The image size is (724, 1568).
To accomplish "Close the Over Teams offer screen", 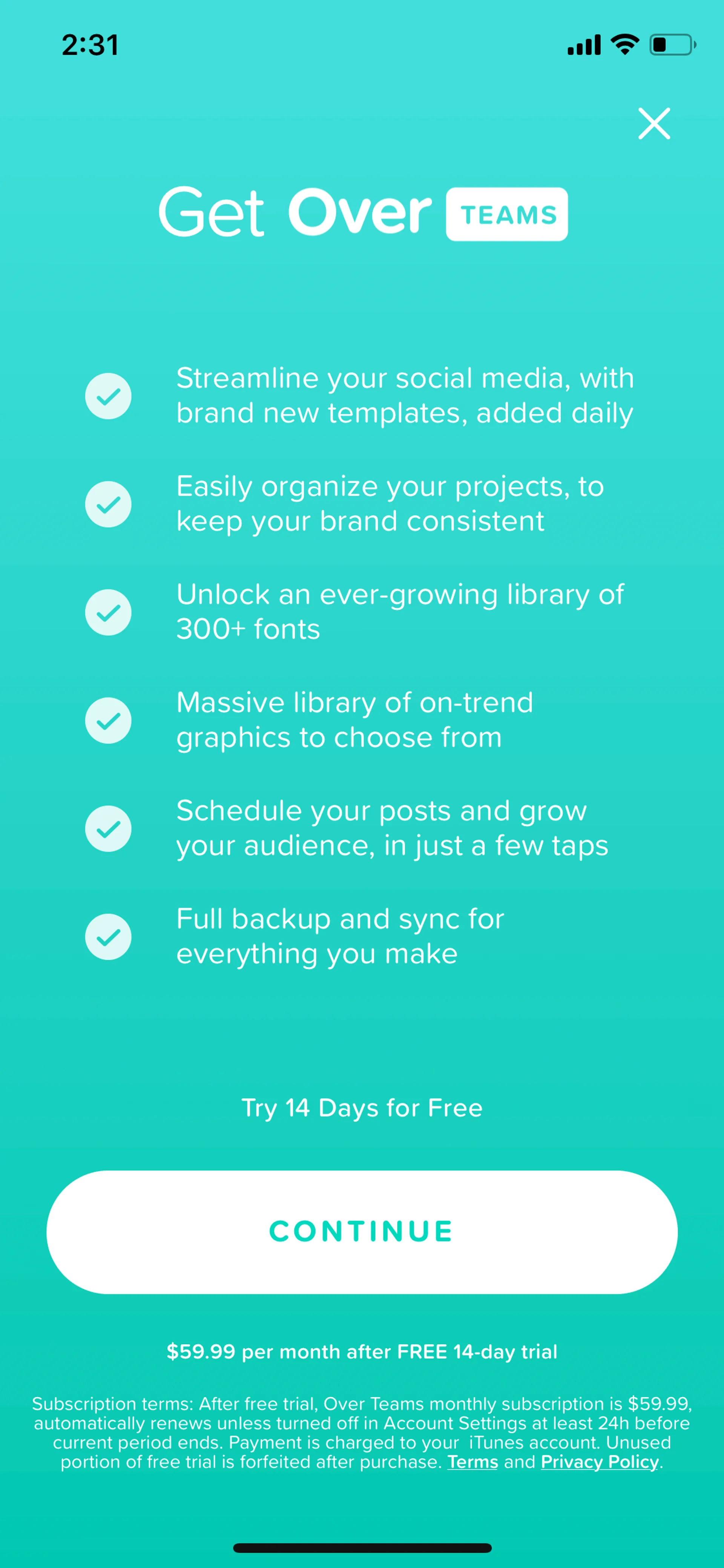I will [x=654, y=124].
